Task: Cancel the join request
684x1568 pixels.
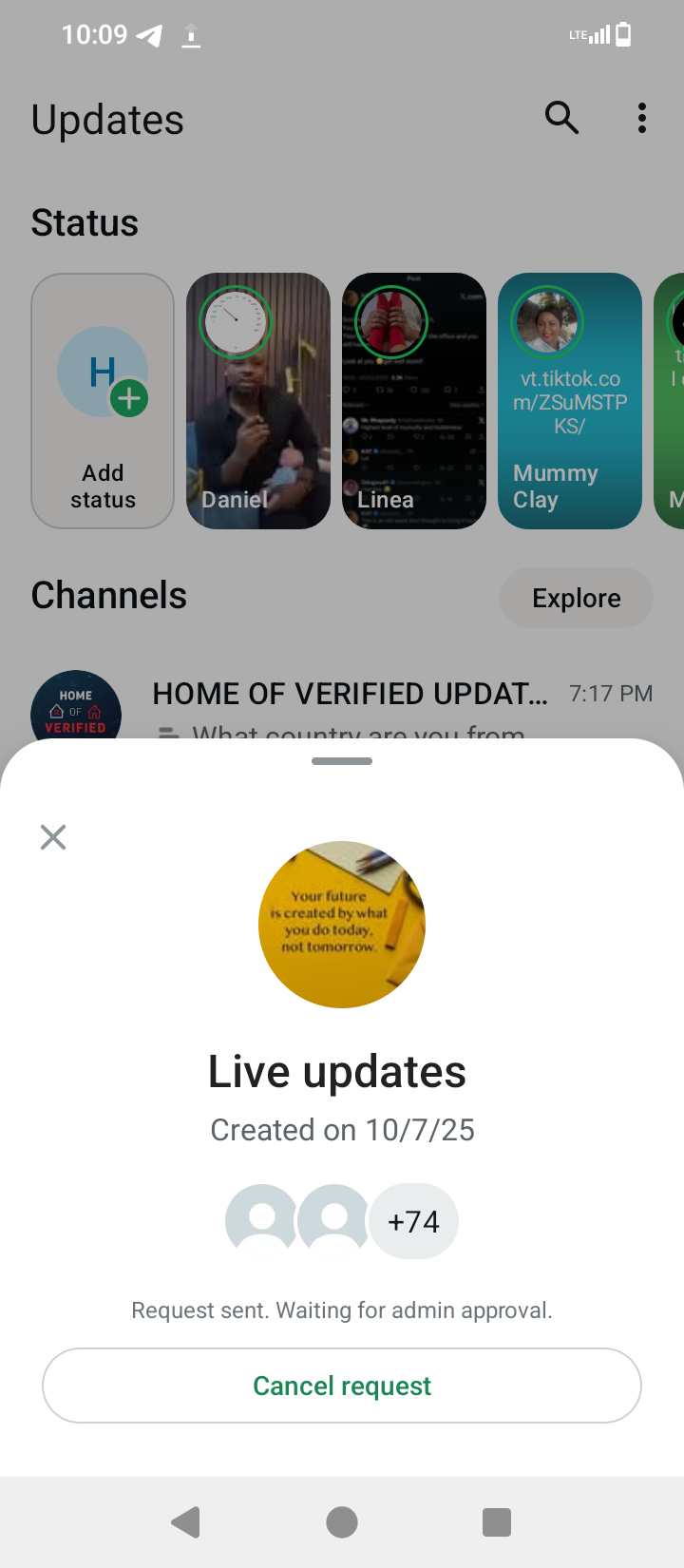Action: [342, 1386]
